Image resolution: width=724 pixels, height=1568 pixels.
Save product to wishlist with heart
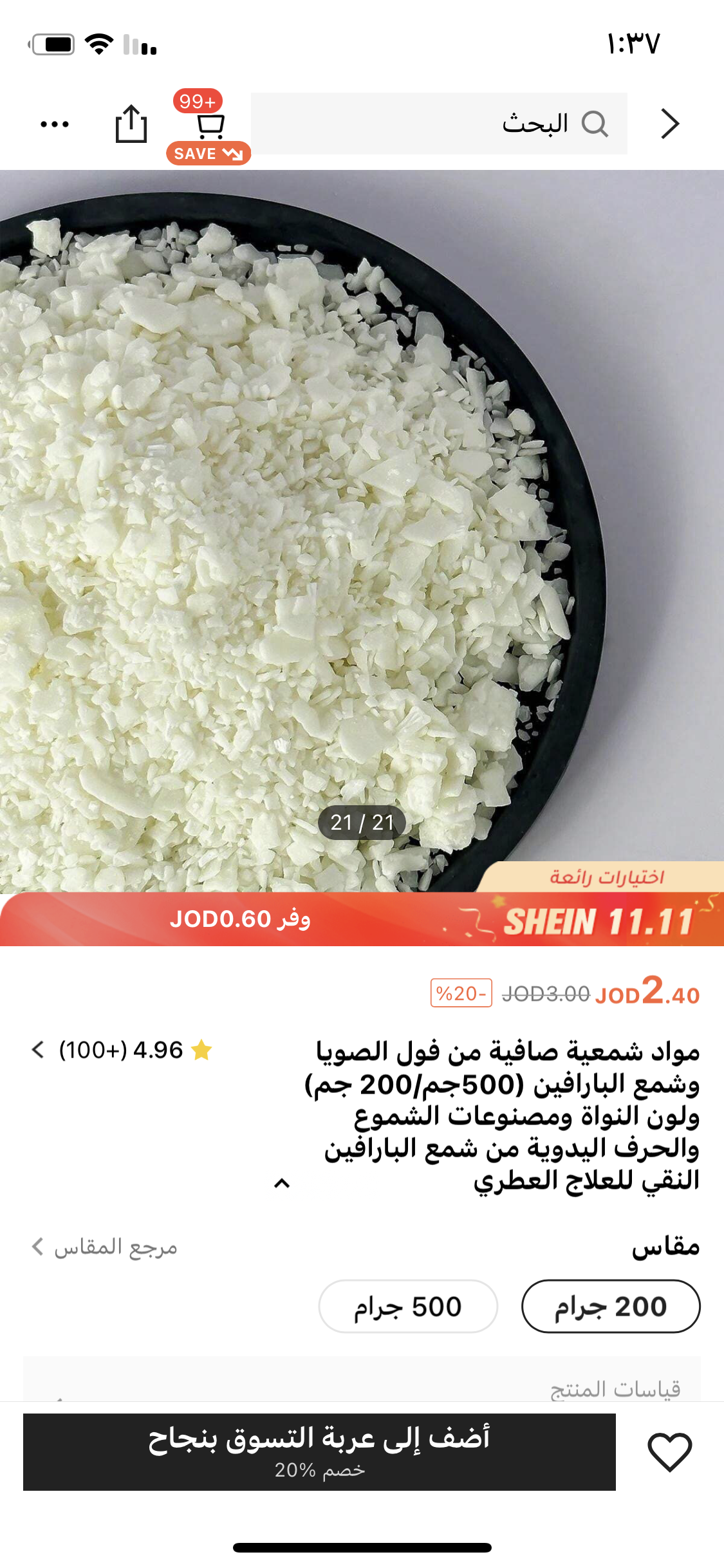(669, 1452)
